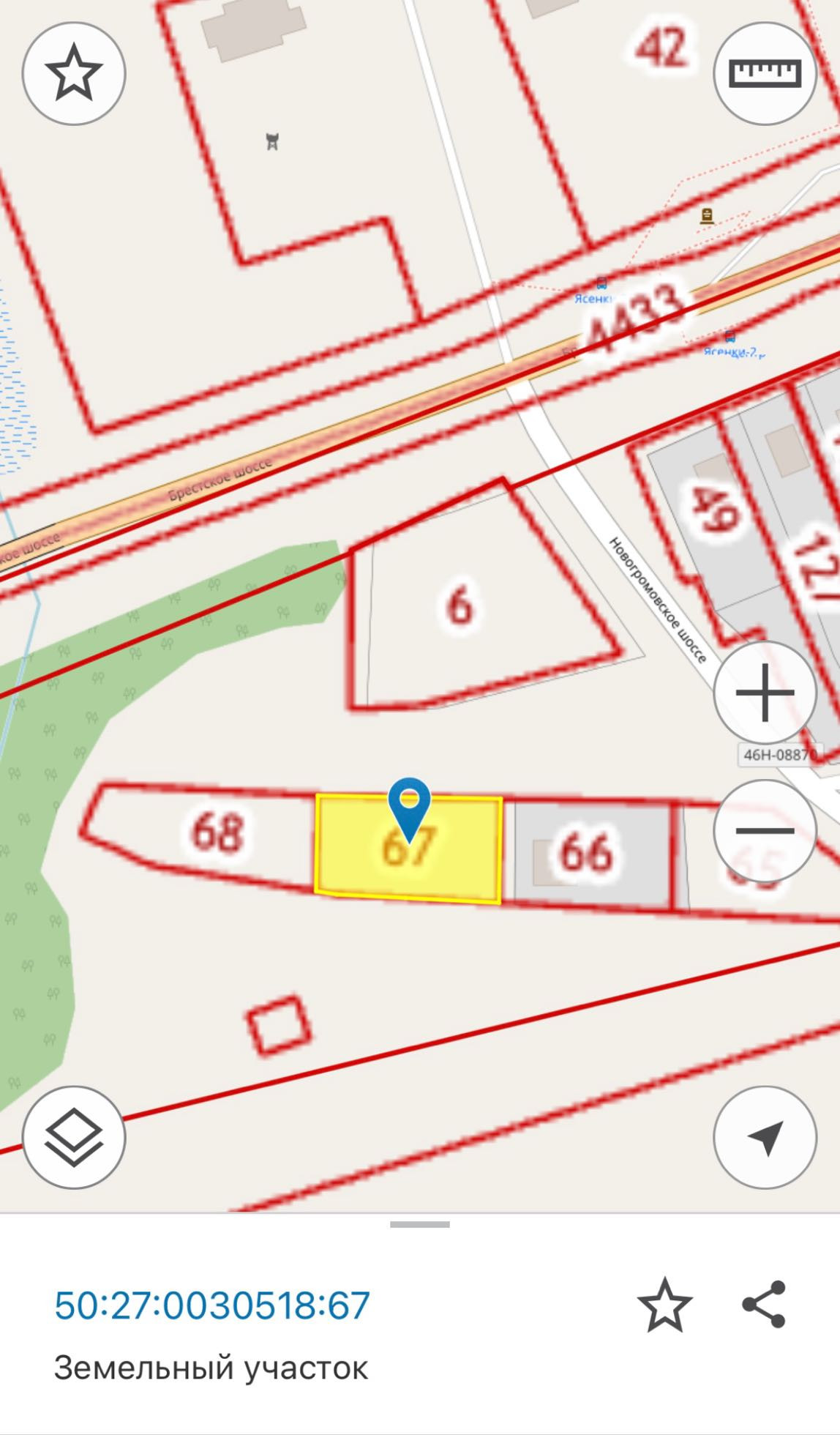
Task: Share the selected land parcel
Action: tap(764, 1305)
